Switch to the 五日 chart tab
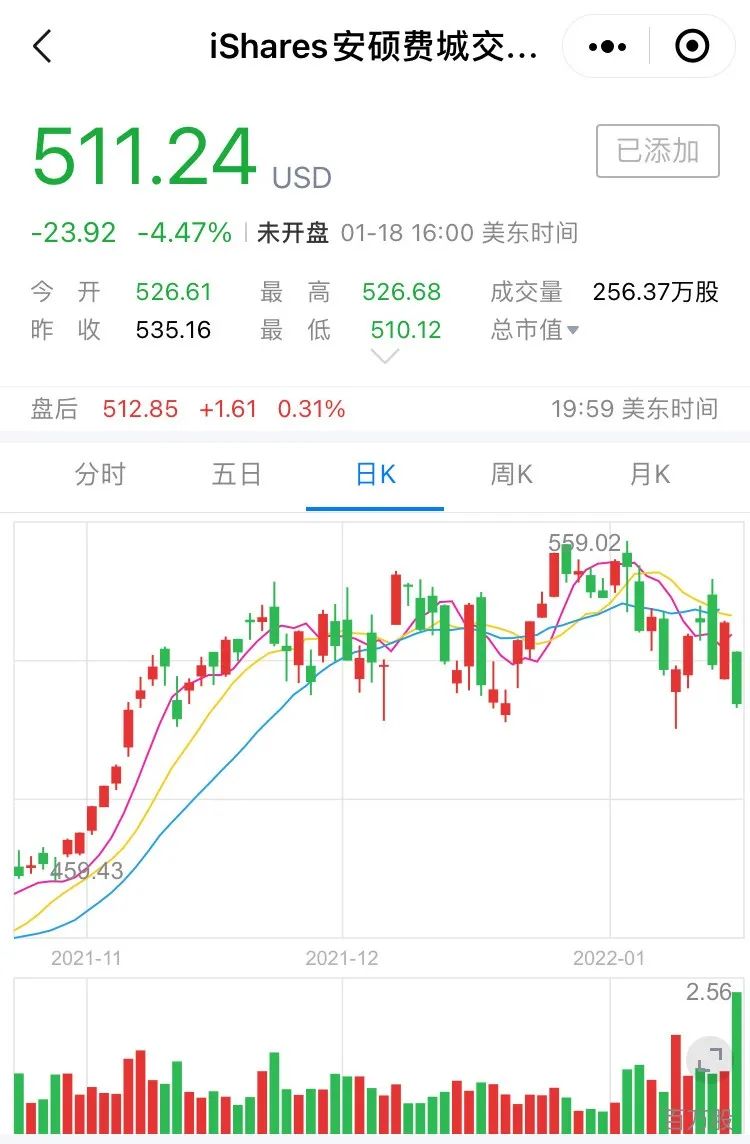 [236, 474]
